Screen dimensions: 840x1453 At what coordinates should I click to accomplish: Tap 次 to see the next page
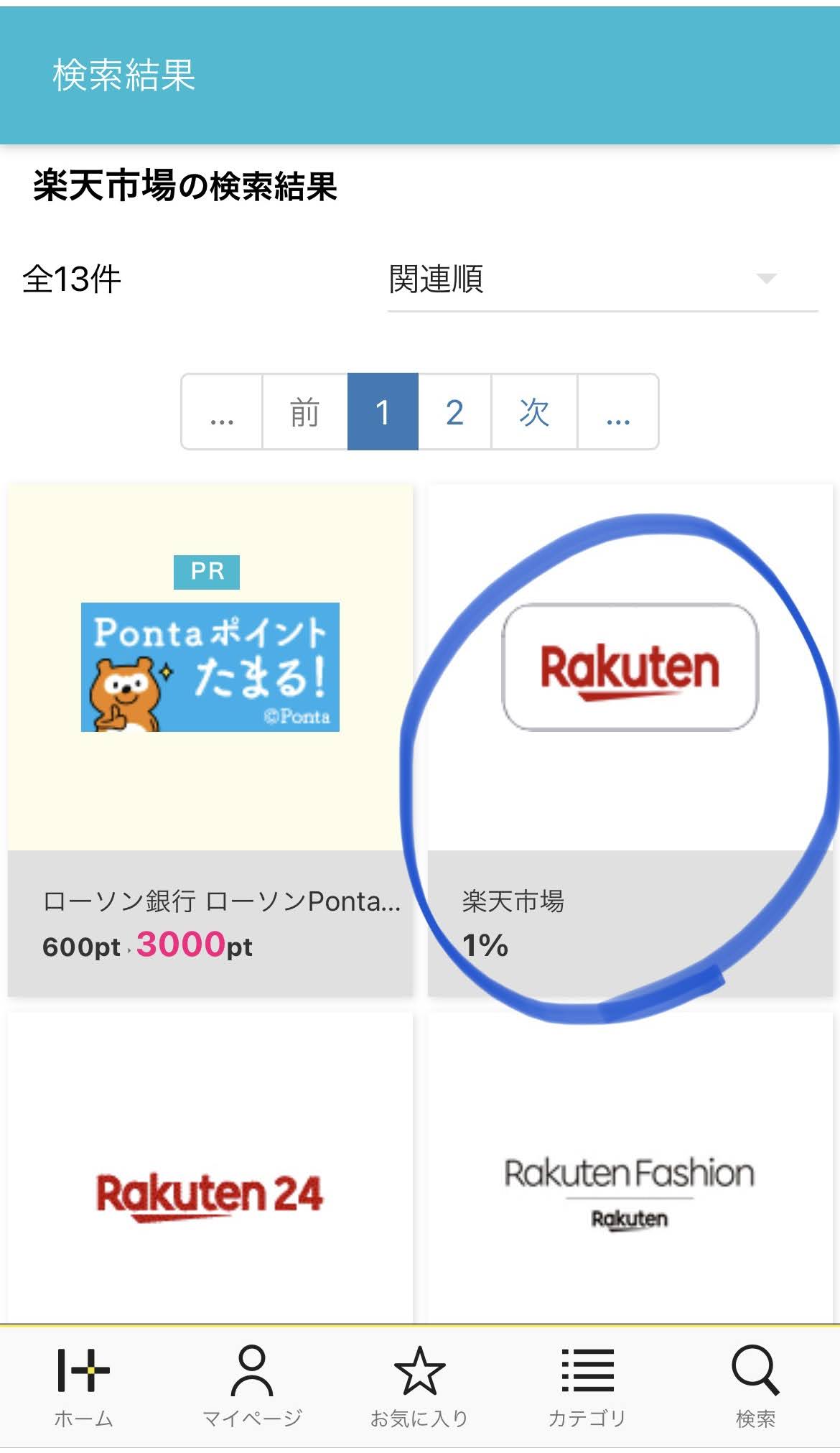click(534, 412)
